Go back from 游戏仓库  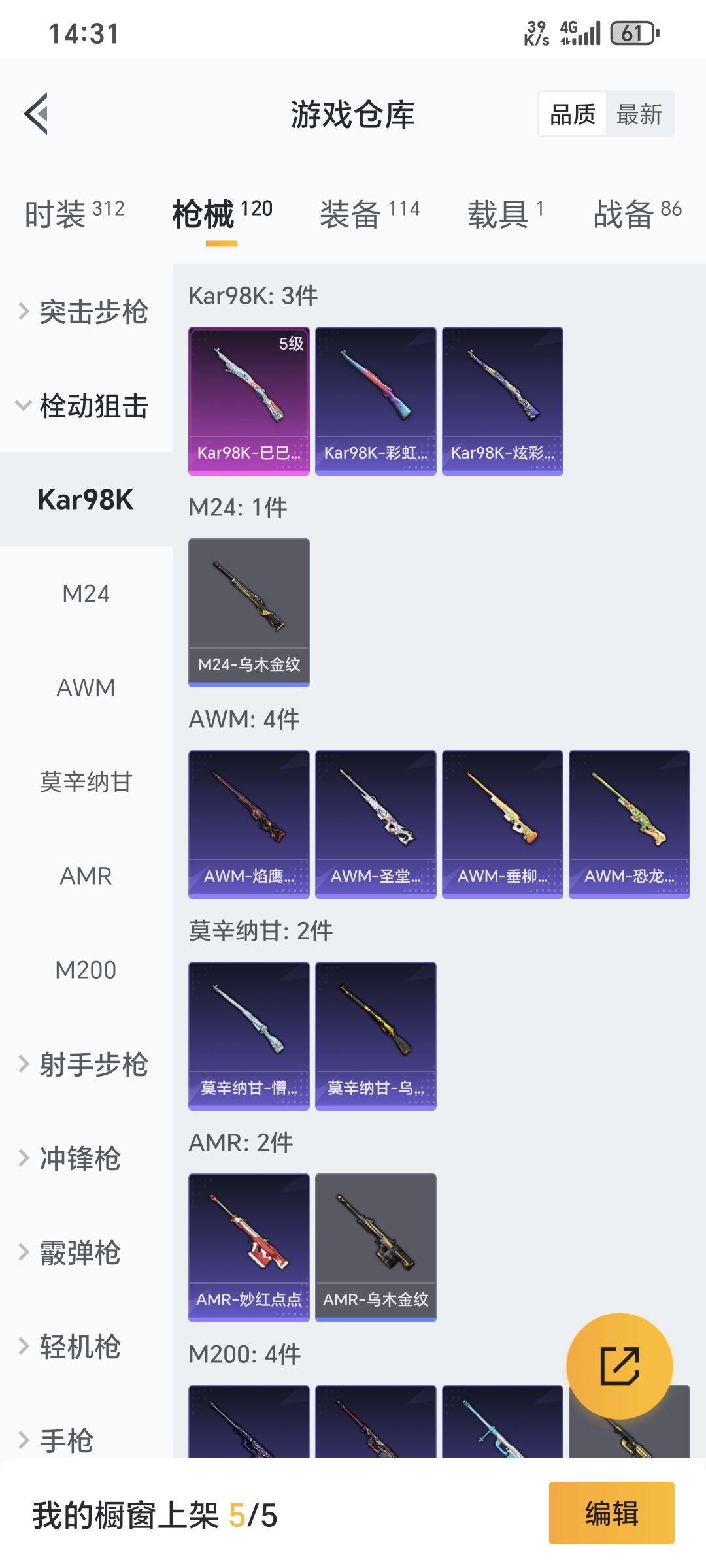(37, 114)
